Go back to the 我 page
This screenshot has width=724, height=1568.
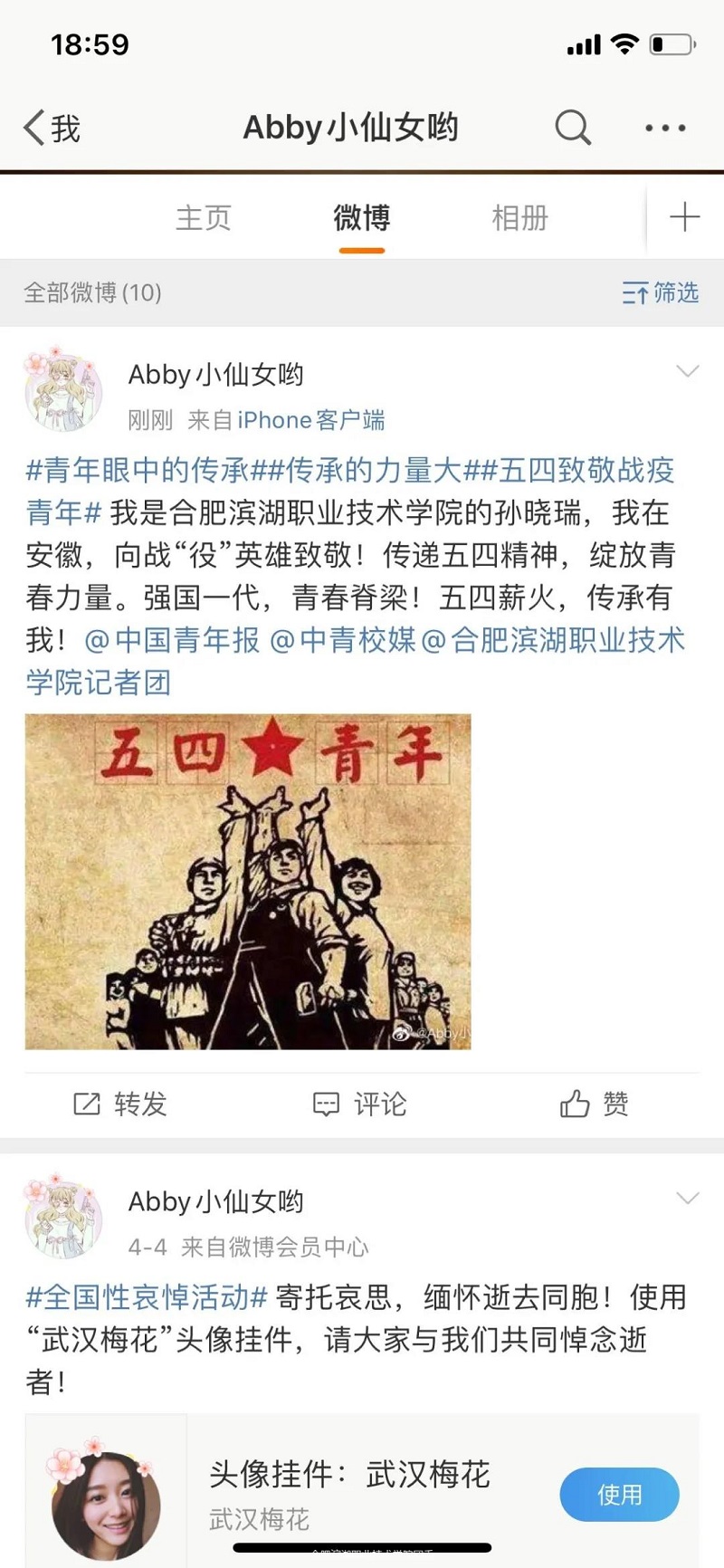[x=52, y=128]
